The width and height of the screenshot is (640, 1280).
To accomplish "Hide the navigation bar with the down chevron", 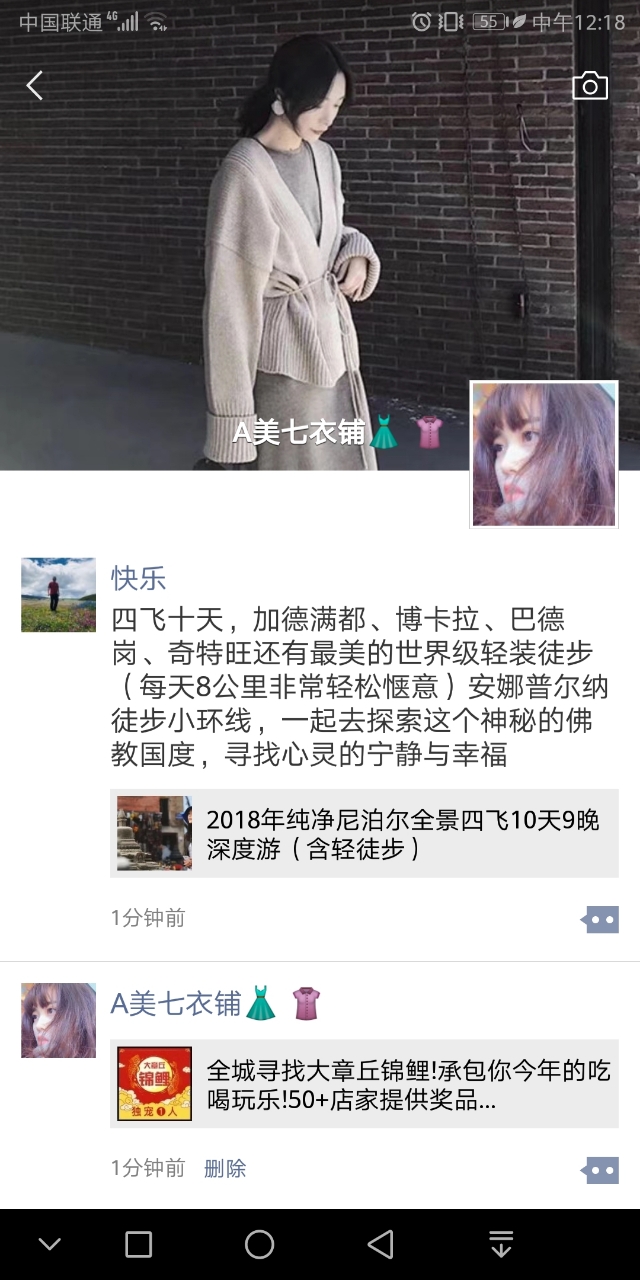I will click(49, 1244).
